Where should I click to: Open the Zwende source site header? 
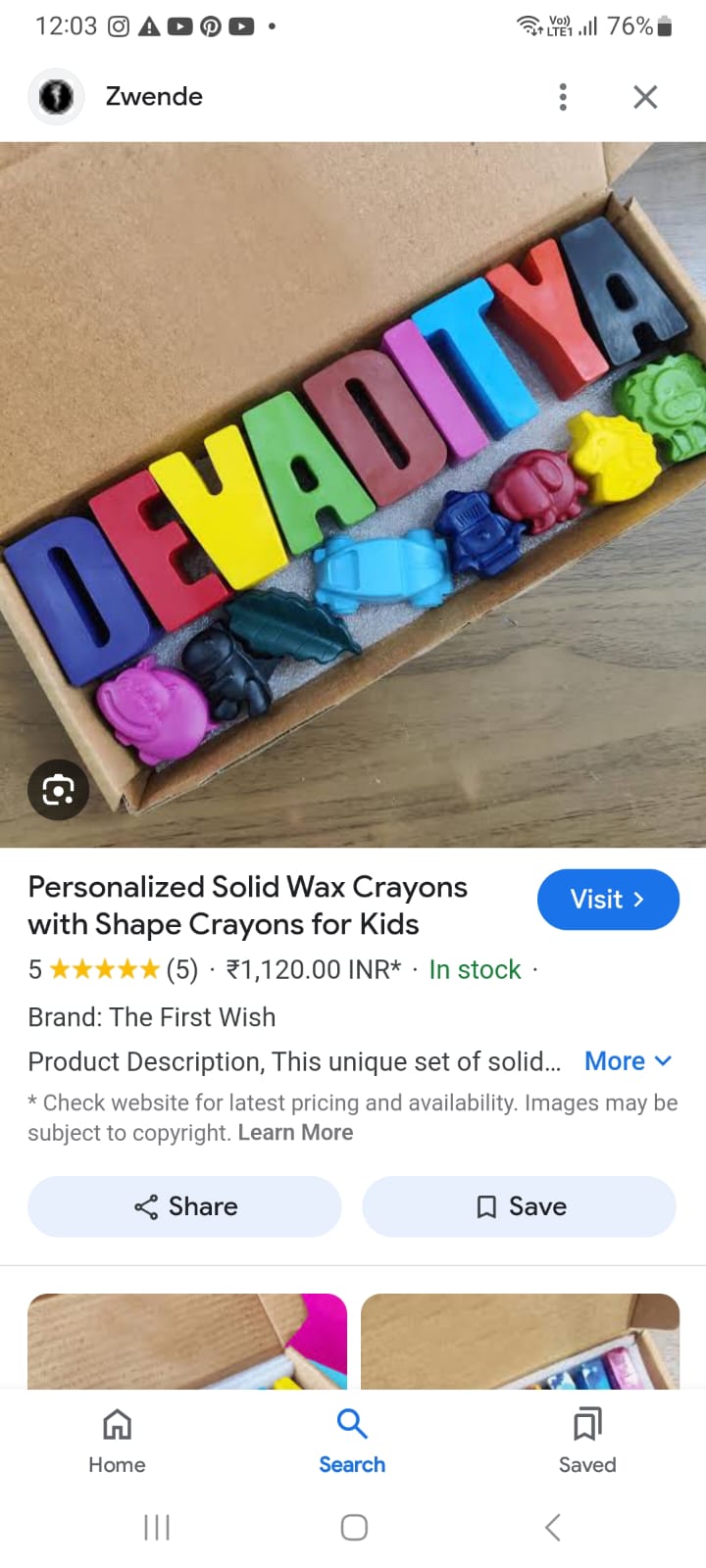tap(154, 97)
